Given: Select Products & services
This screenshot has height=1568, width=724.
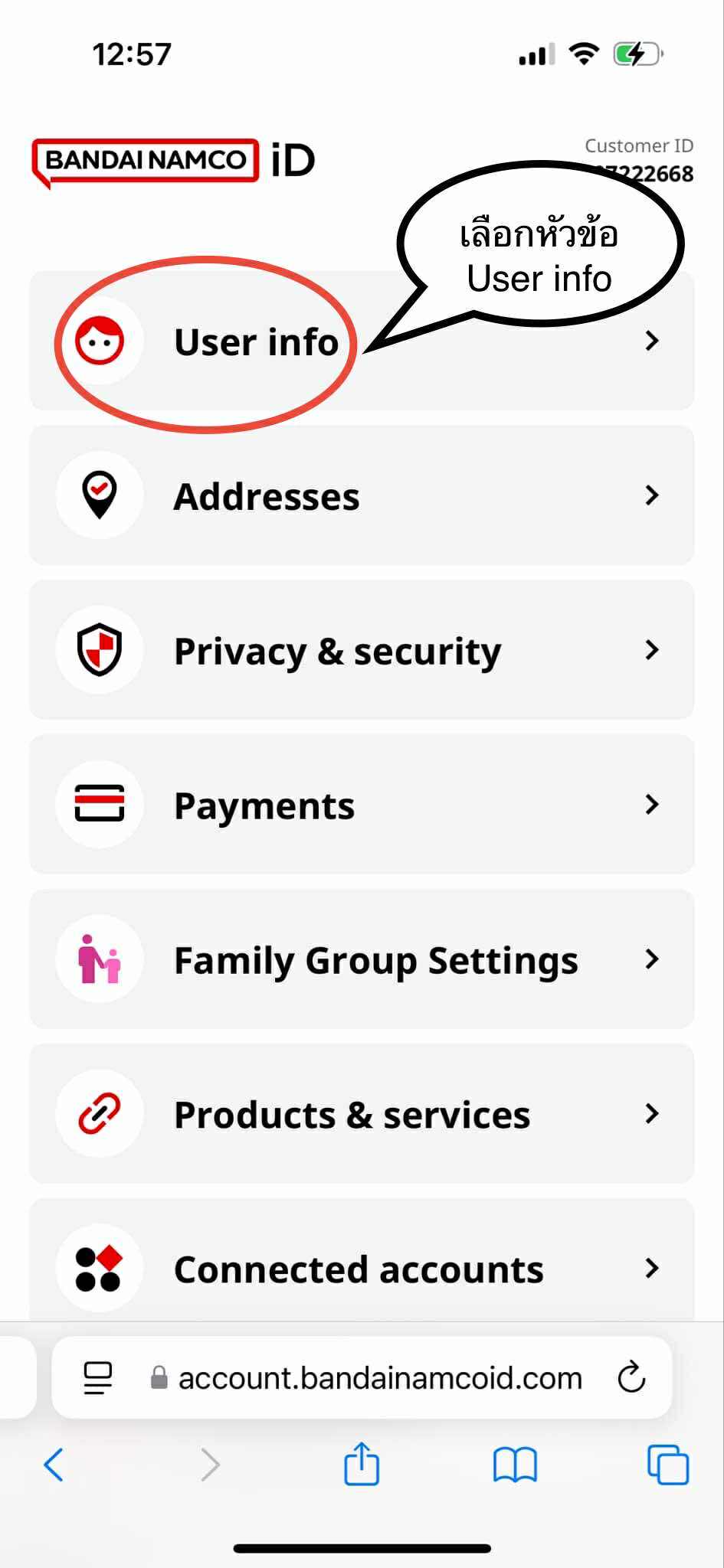Looking at the screenshot, I should [x=360, y=1115].
